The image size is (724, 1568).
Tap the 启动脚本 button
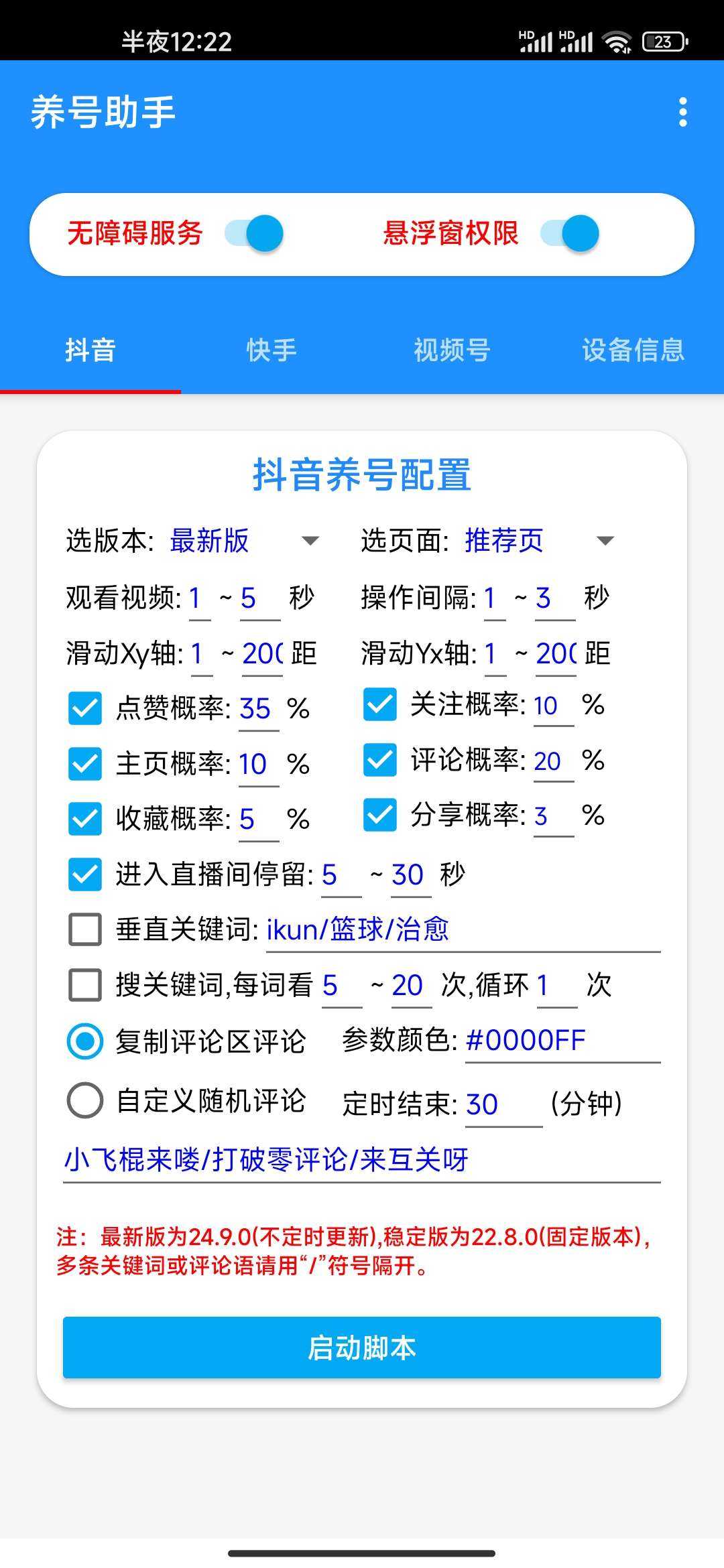tap(362, 1349)
